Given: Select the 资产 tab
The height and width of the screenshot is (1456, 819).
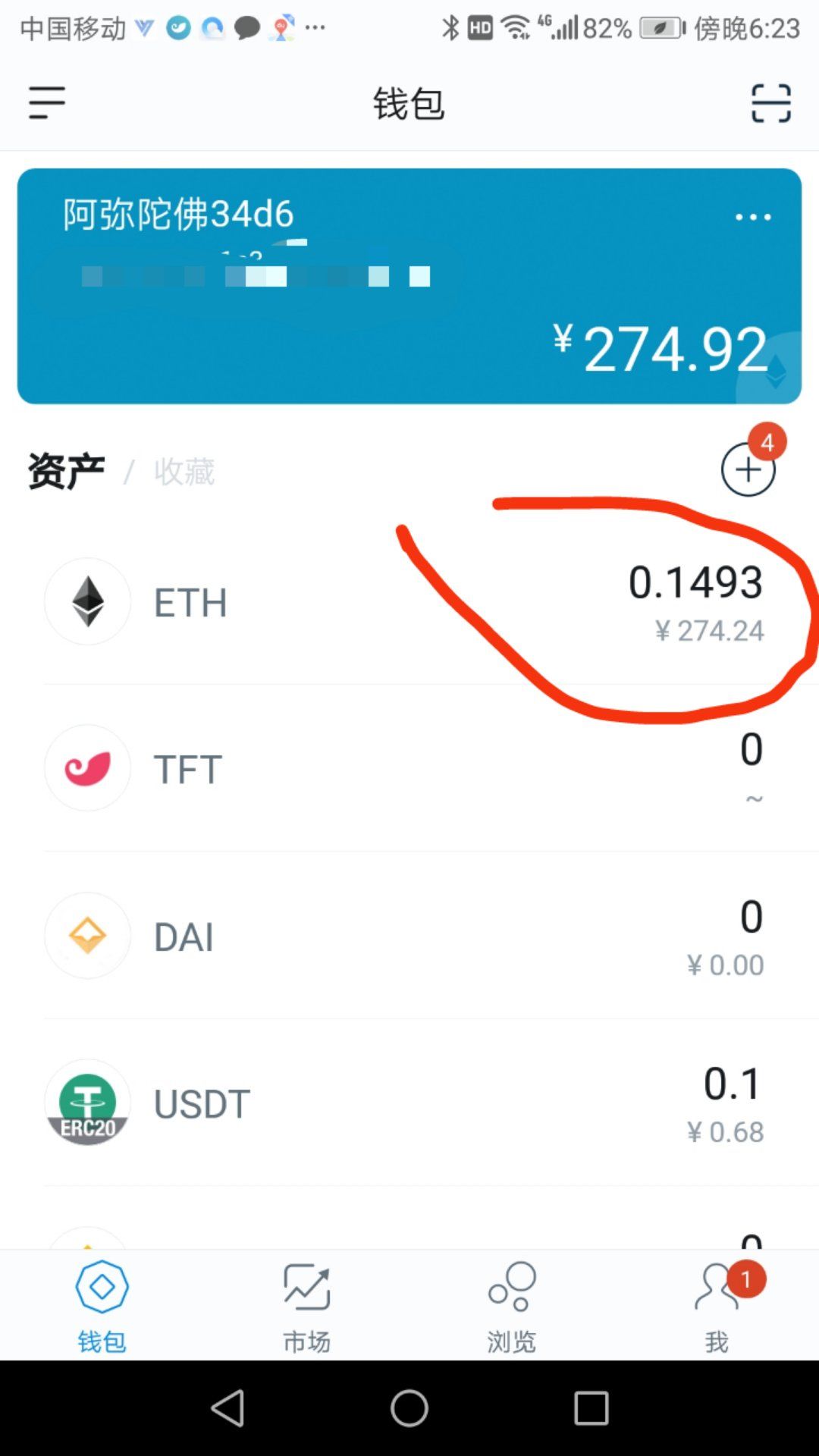Looking at the screenshot, I should [x=66, y=472].
